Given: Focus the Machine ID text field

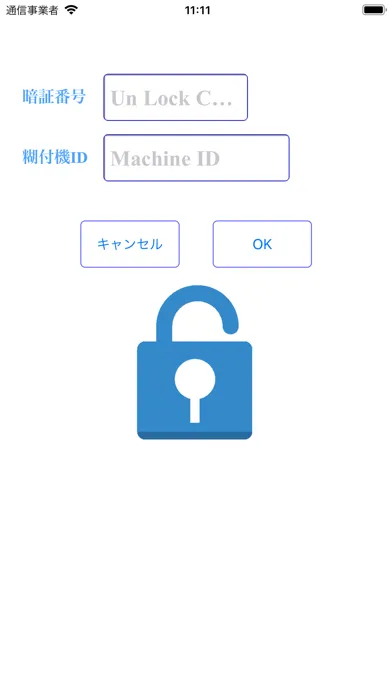Looking at the screenshot, I should 196,158.
